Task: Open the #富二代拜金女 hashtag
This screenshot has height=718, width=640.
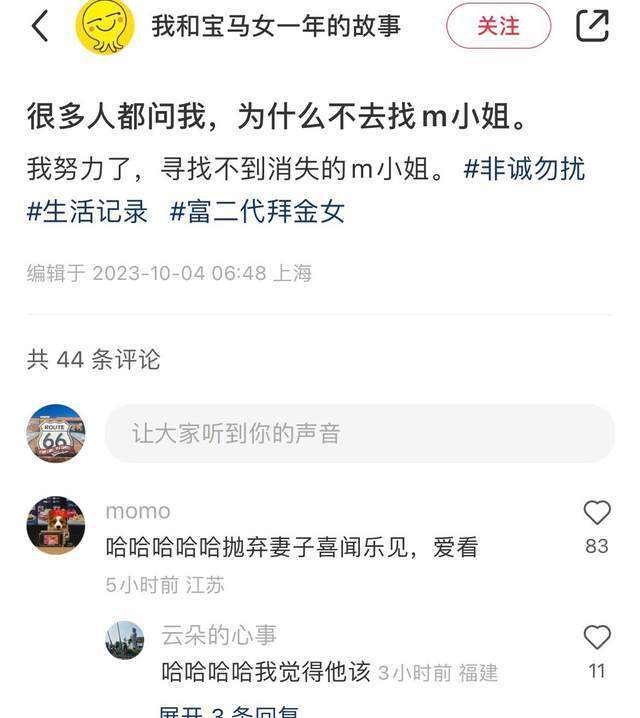Action: [257, 212]
